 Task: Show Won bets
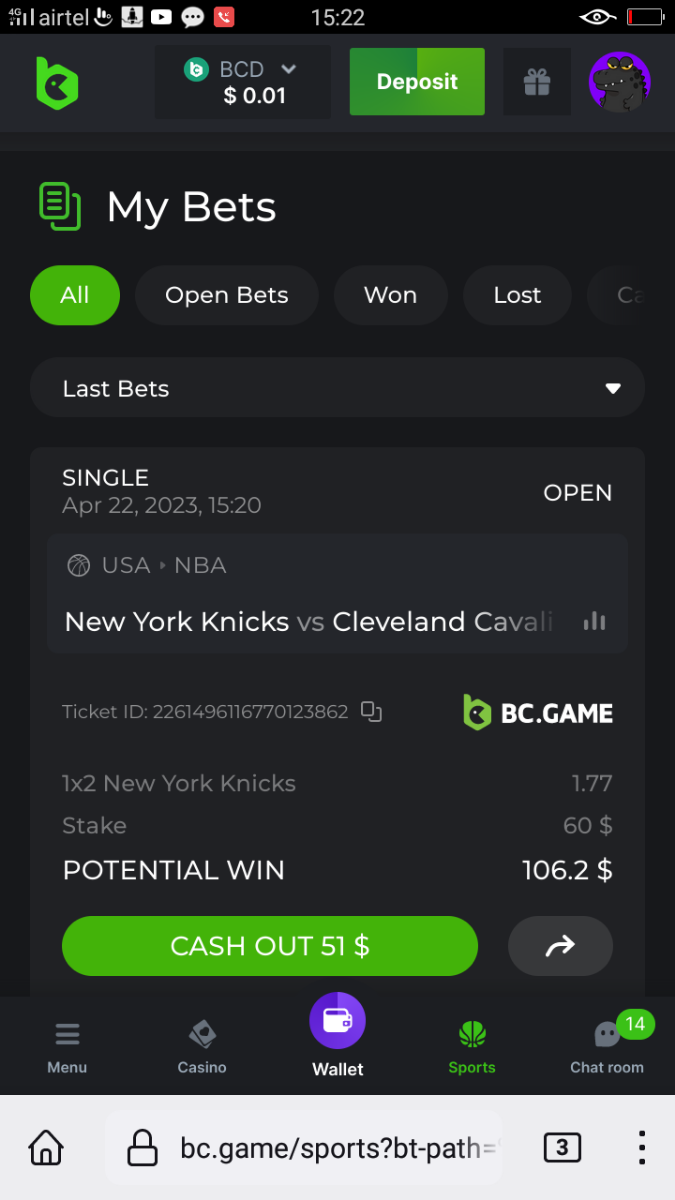pyautogui.click(x=390, y=295)
